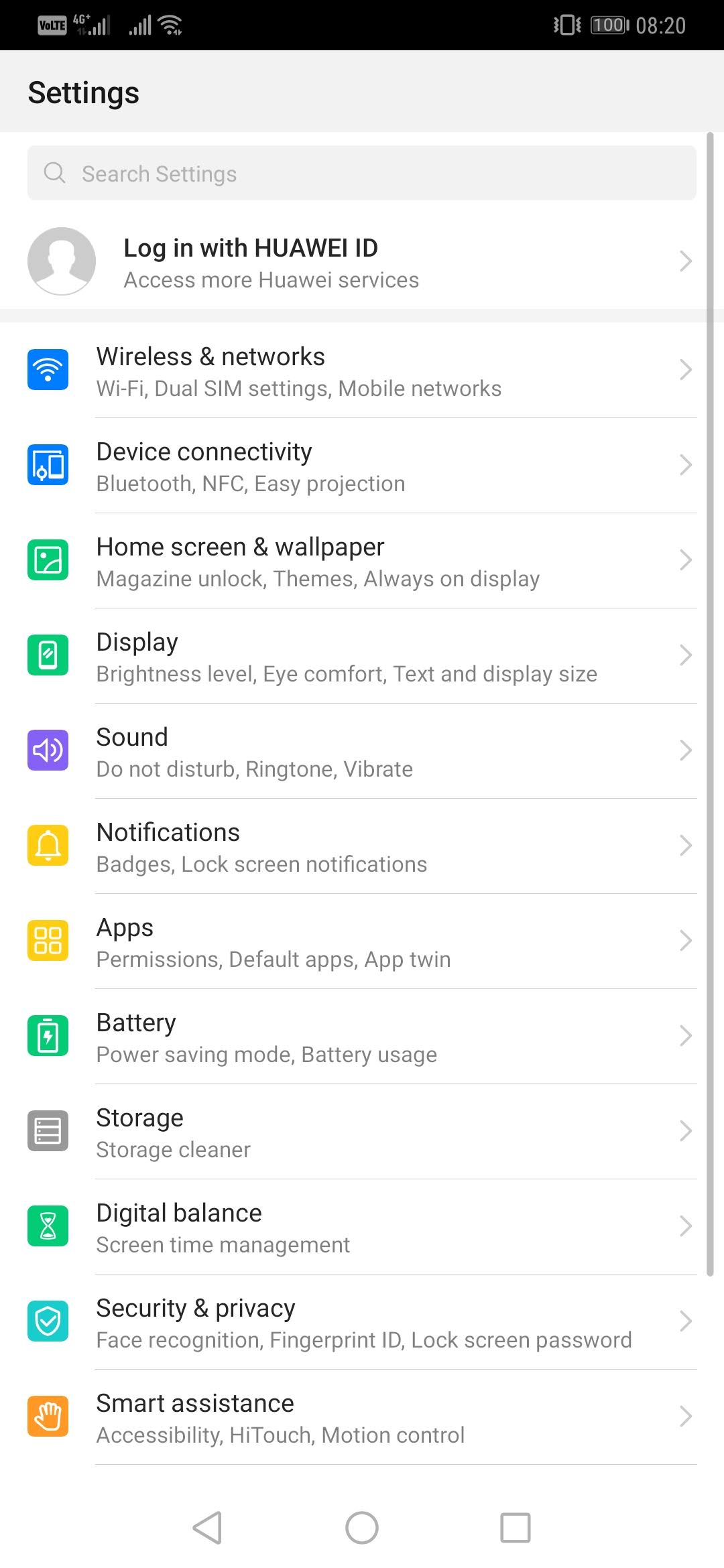Select the Sound settings row
The width and height of the screenshot is (724, 1568).
pyautogui.click(x=362, y=751)
